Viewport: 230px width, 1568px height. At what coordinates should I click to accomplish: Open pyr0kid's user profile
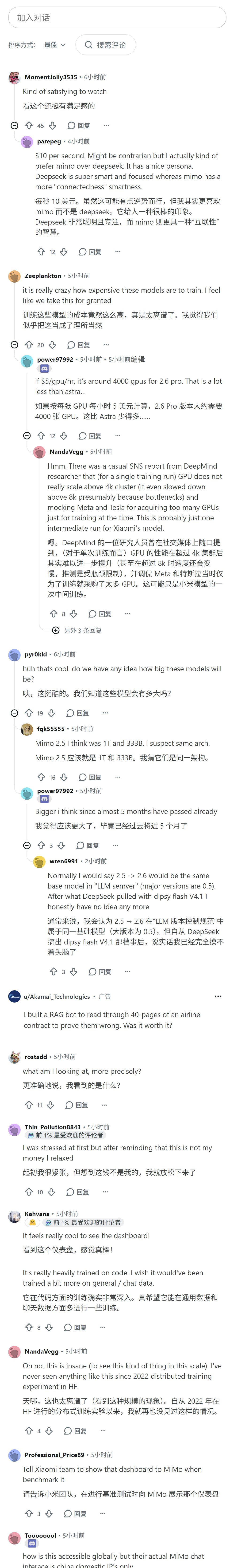coord(35,654)
